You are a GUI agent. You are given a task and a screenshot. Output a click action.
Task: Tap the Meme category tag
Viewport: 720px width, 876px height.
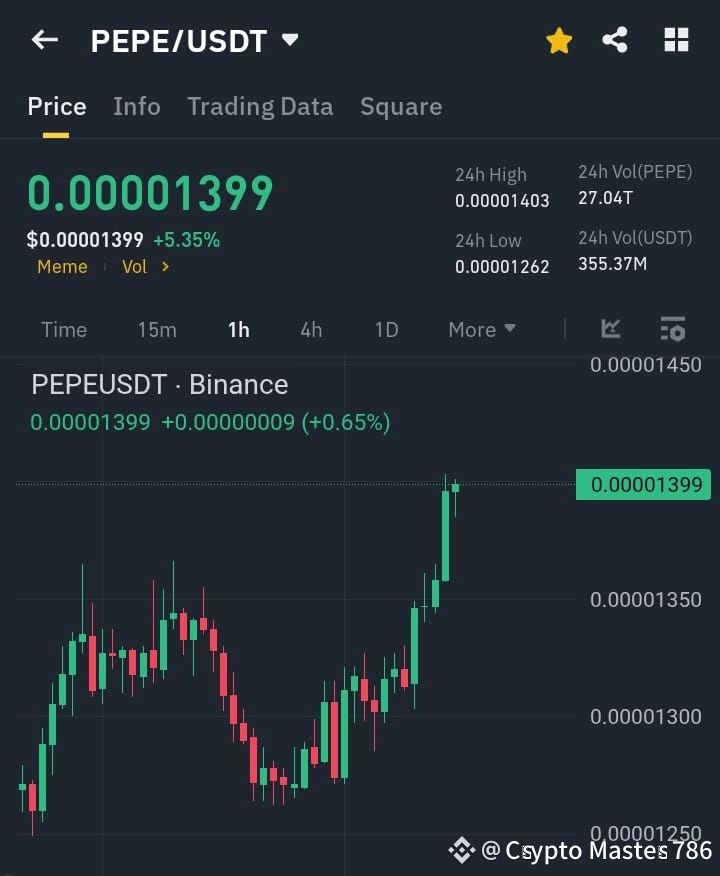[x=62, y=267]
